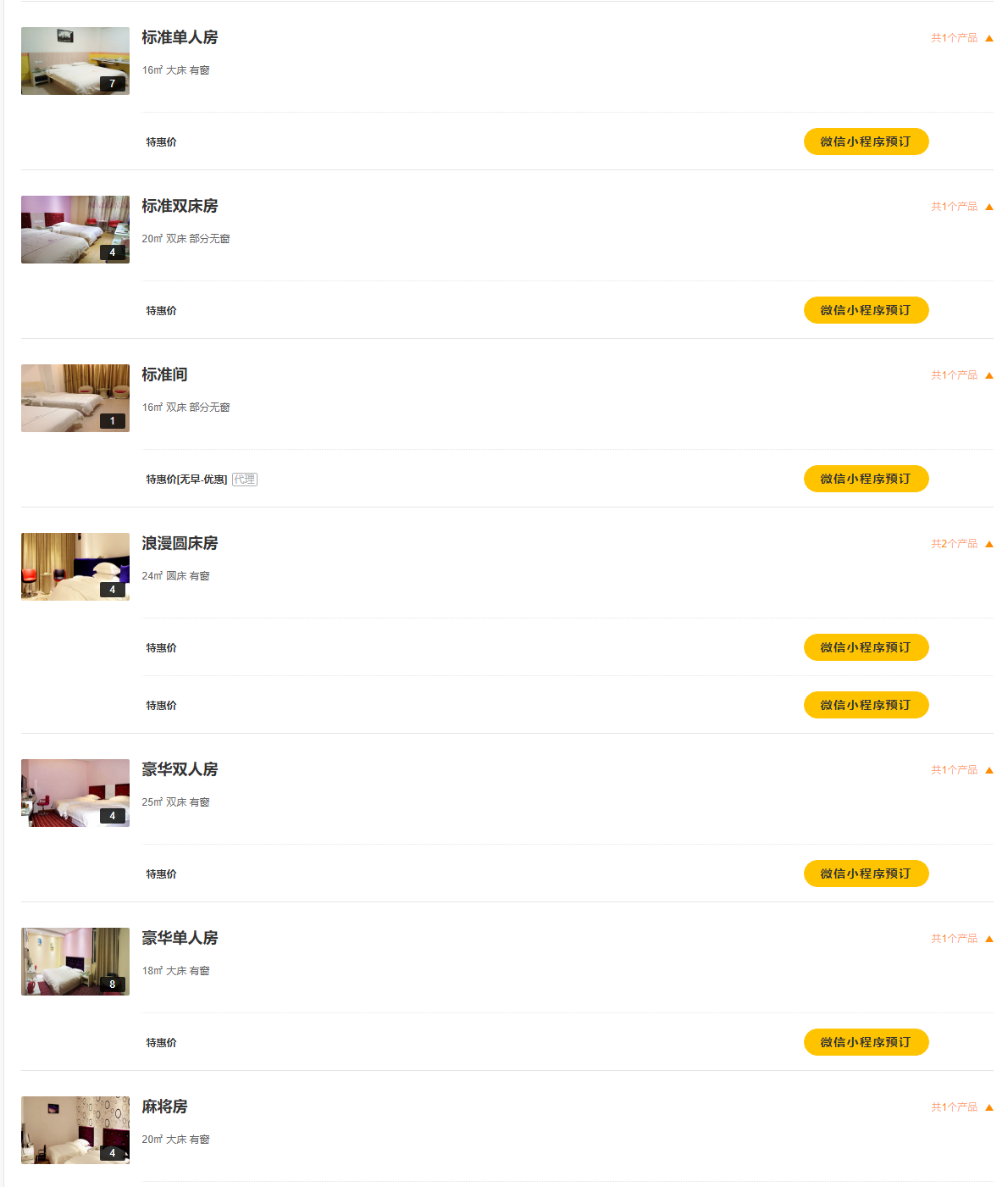Screen dimensions: 1008x1187
Task: View photos of 标准双床房
Action: tap(75, 230)
